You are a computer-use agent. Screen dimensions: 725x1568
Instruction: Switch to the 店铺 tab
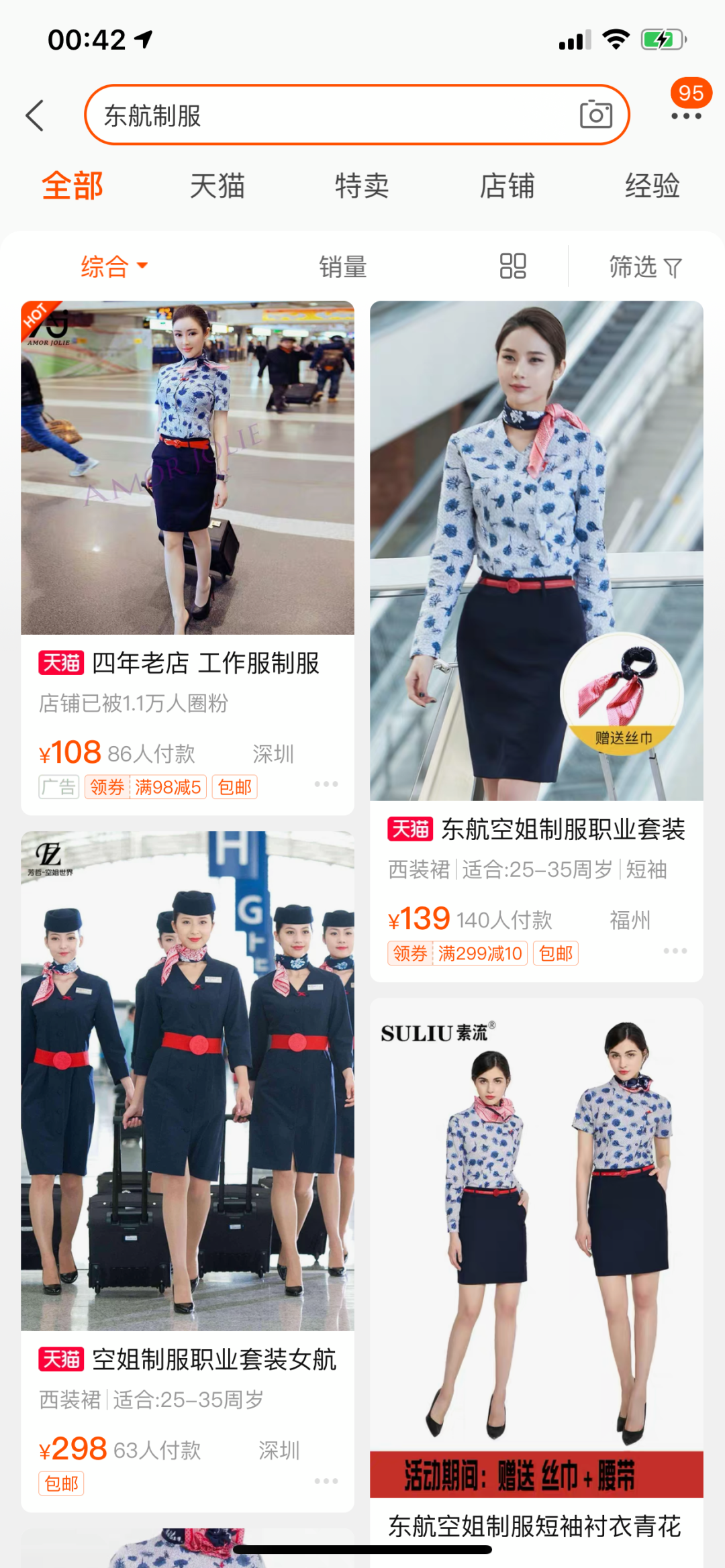click(x=507, y=186)
